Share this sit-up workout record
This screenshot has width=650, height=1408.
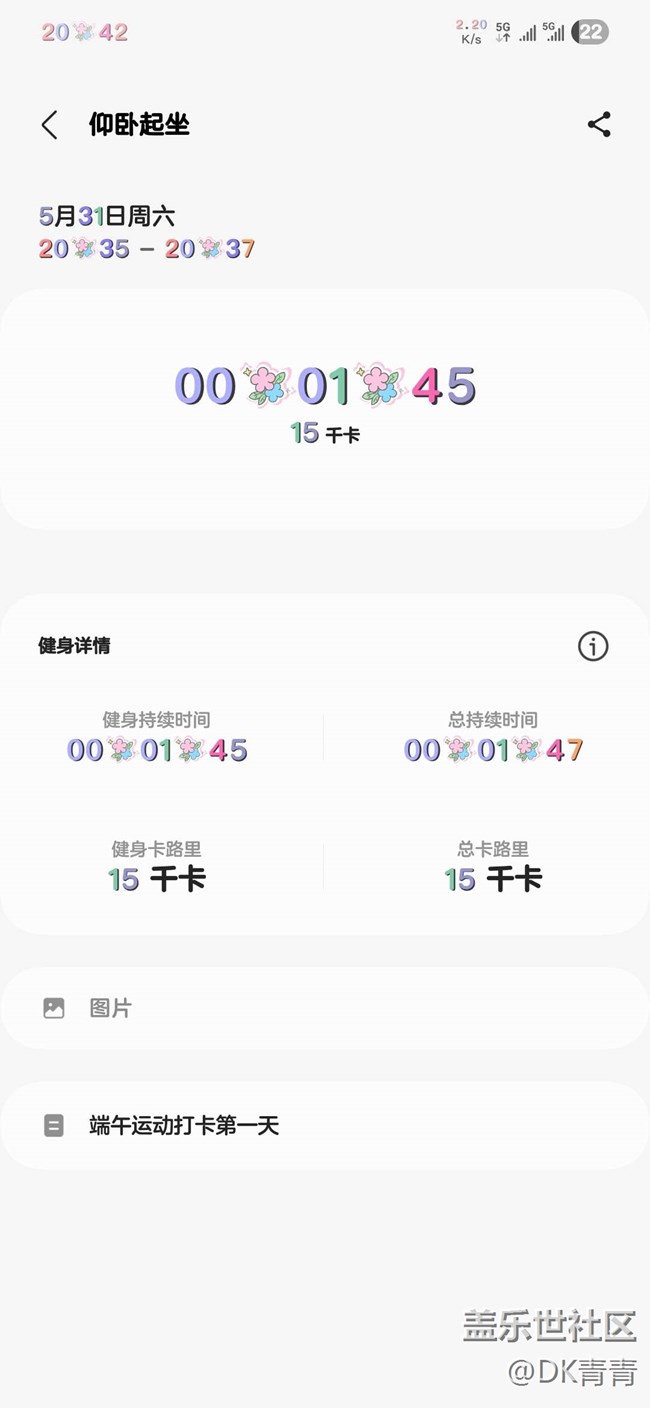pos(599,125)
